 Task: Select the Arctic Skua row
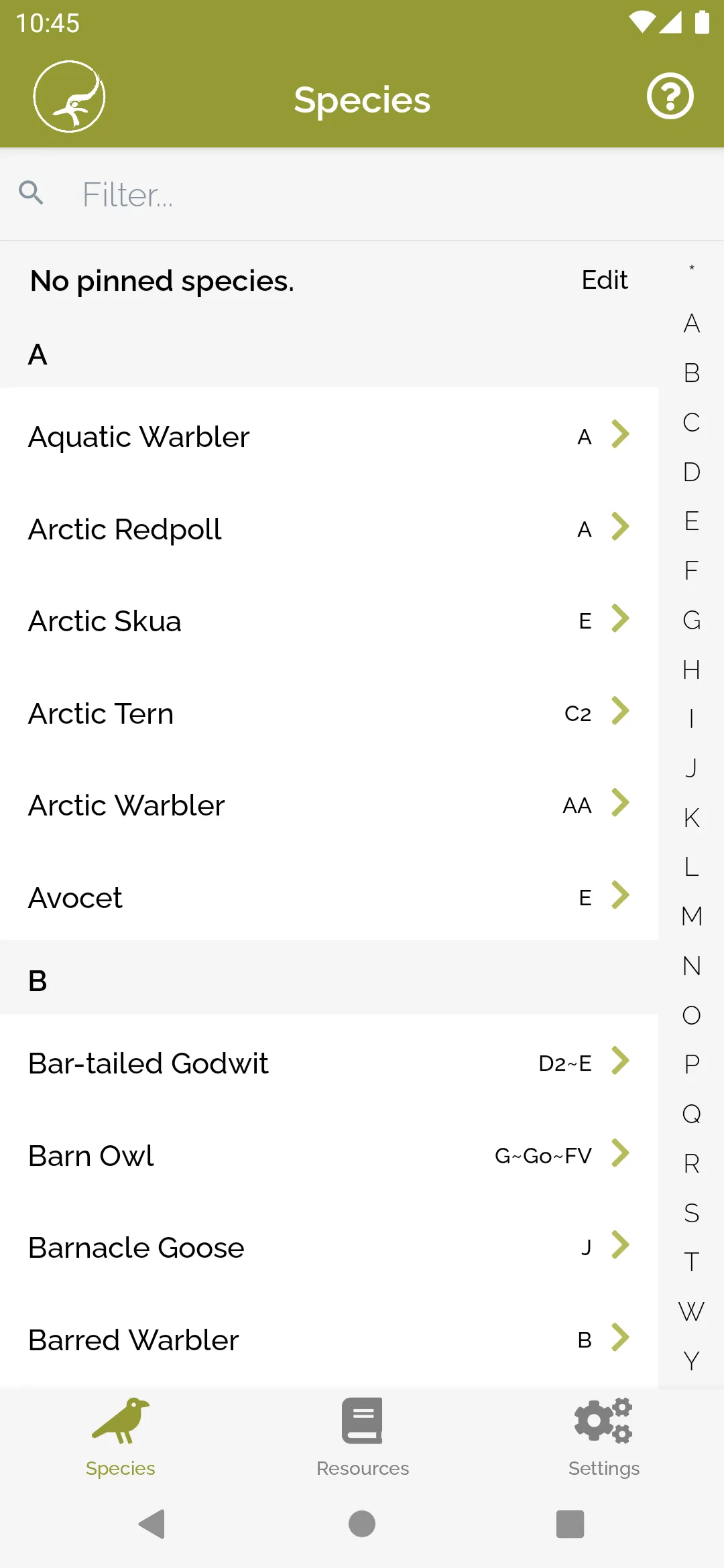pos(329,620)
